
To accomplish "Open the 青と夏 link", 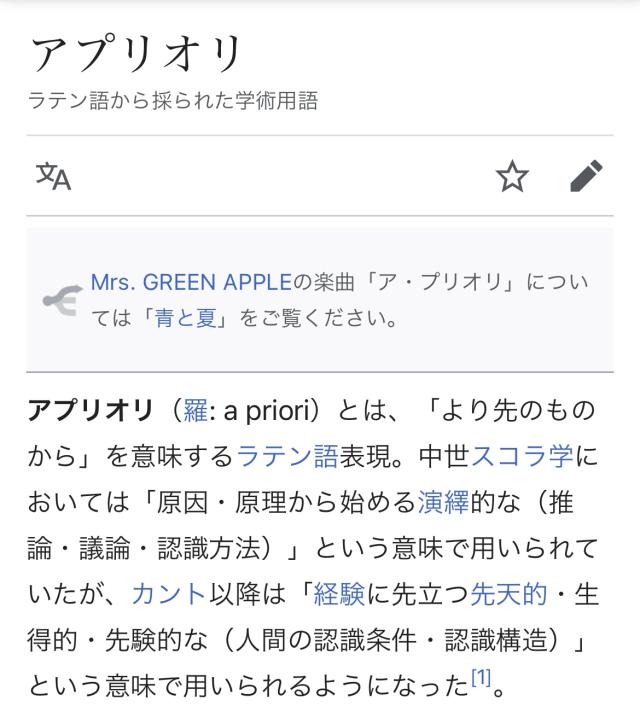I will coord(184,320).
